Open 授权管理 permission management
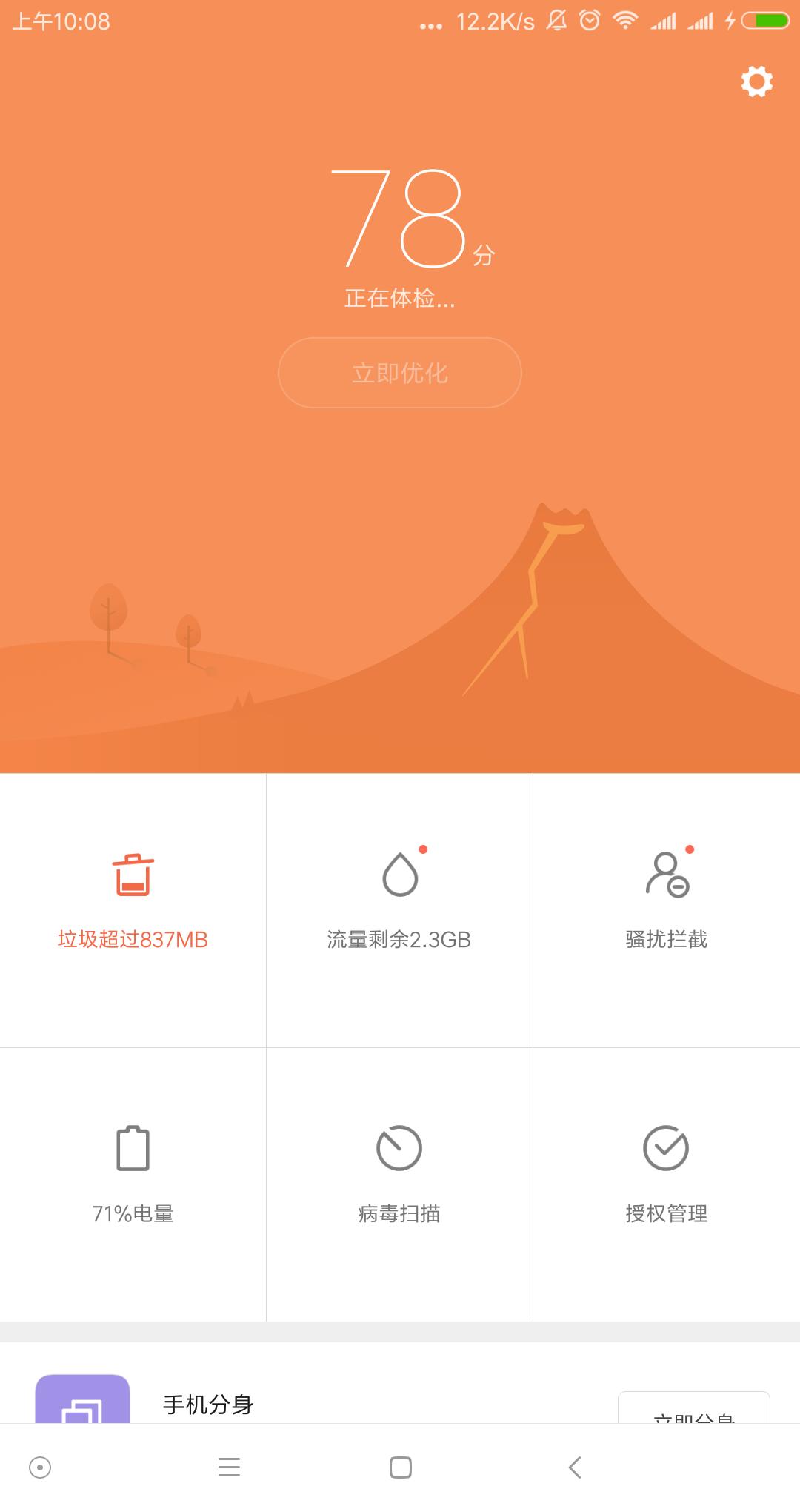 (667, 1184)
